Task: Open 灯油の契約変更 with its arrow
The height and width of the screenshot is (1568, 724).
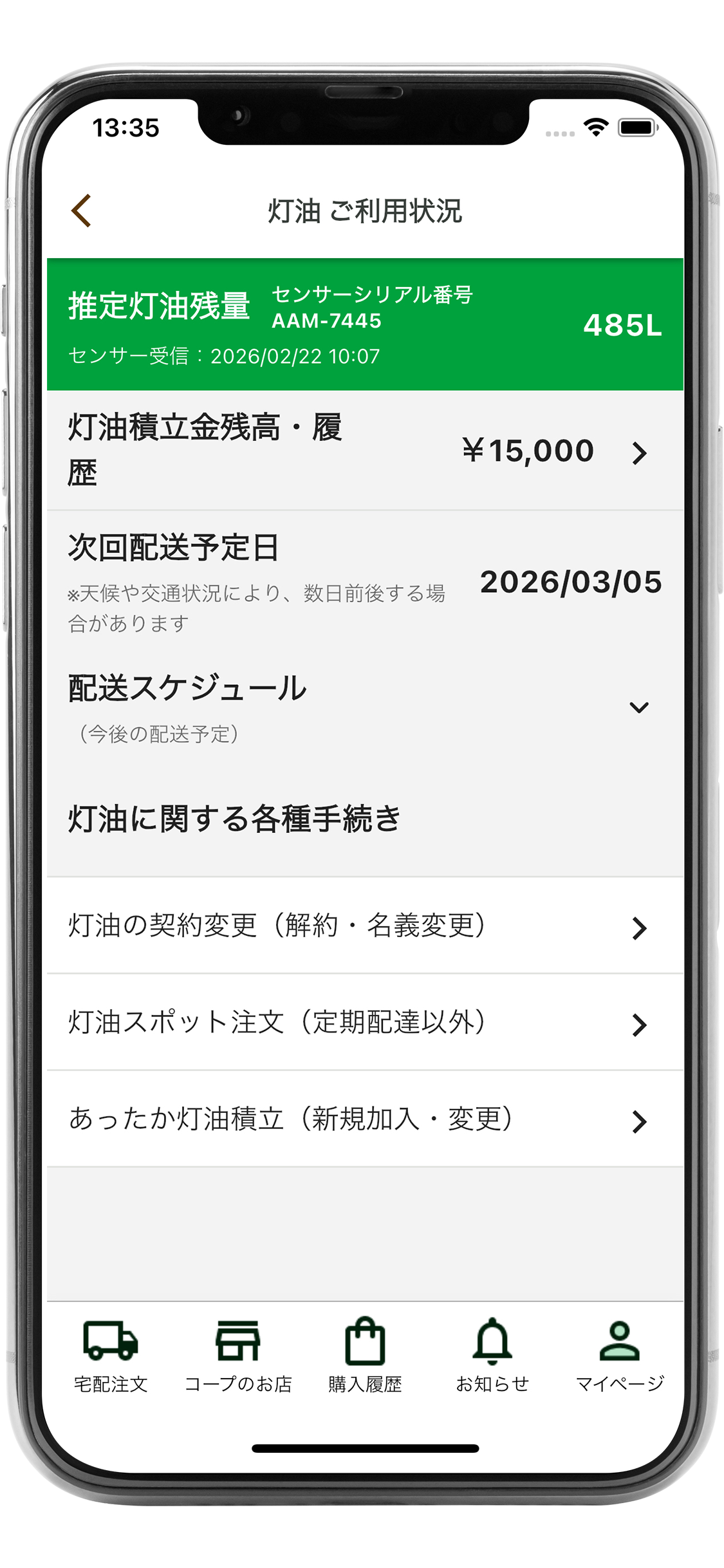Action: click(640, 928)
